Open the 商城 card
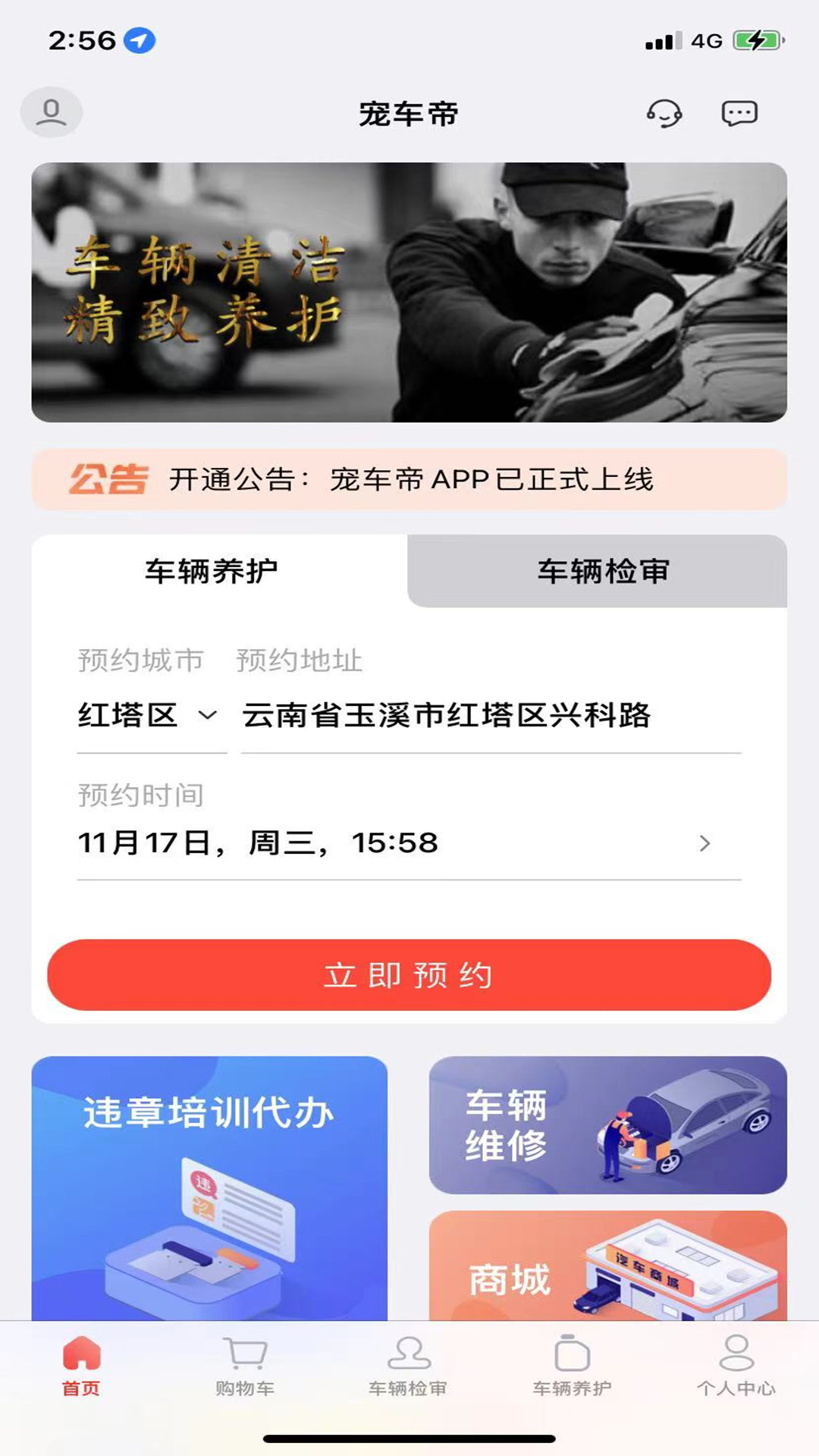Viewport: 819px width, 1456px height. coord(608,1266)
